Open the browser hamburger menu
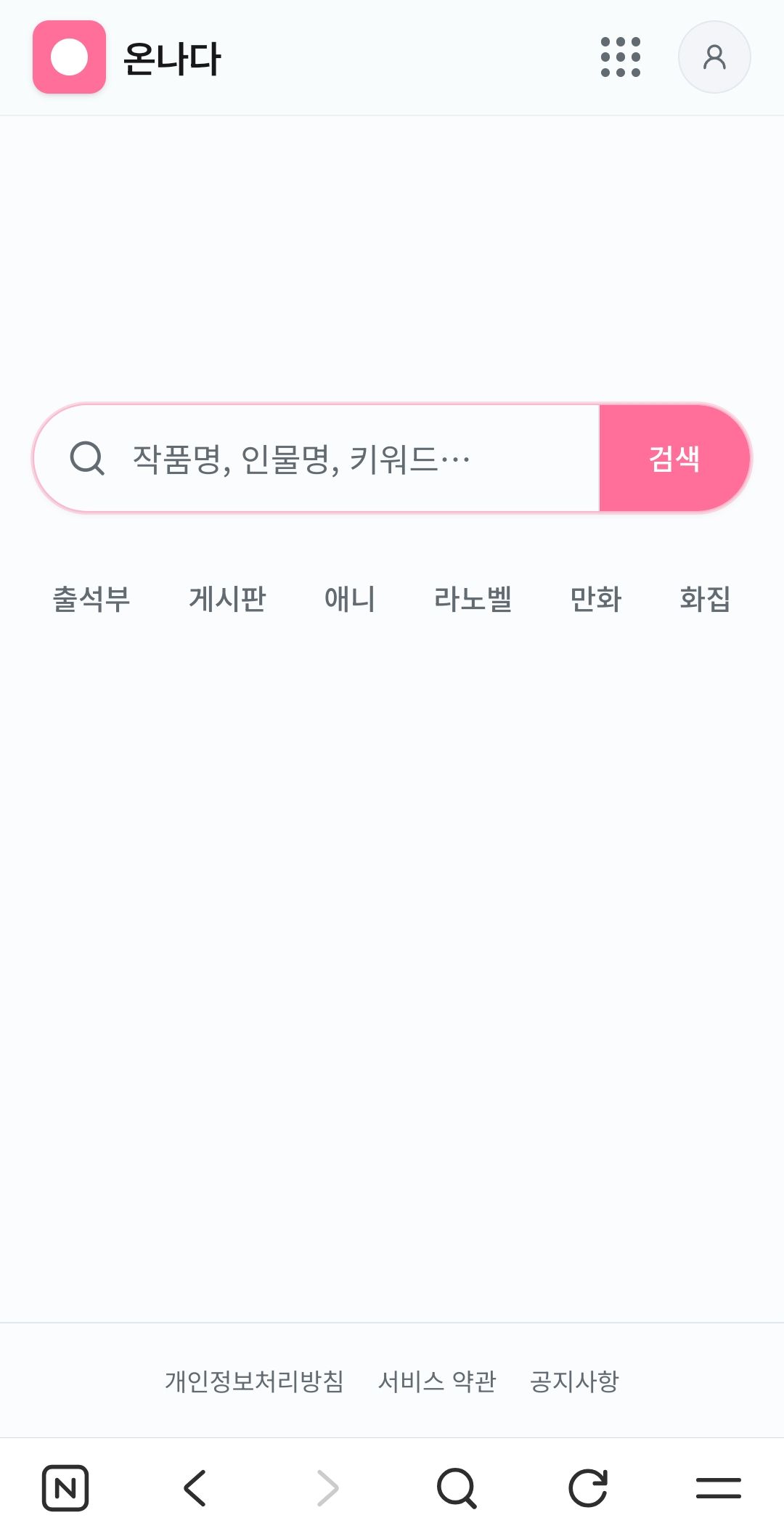This screenshot has height=1539, width=784. coord(718,1488)
